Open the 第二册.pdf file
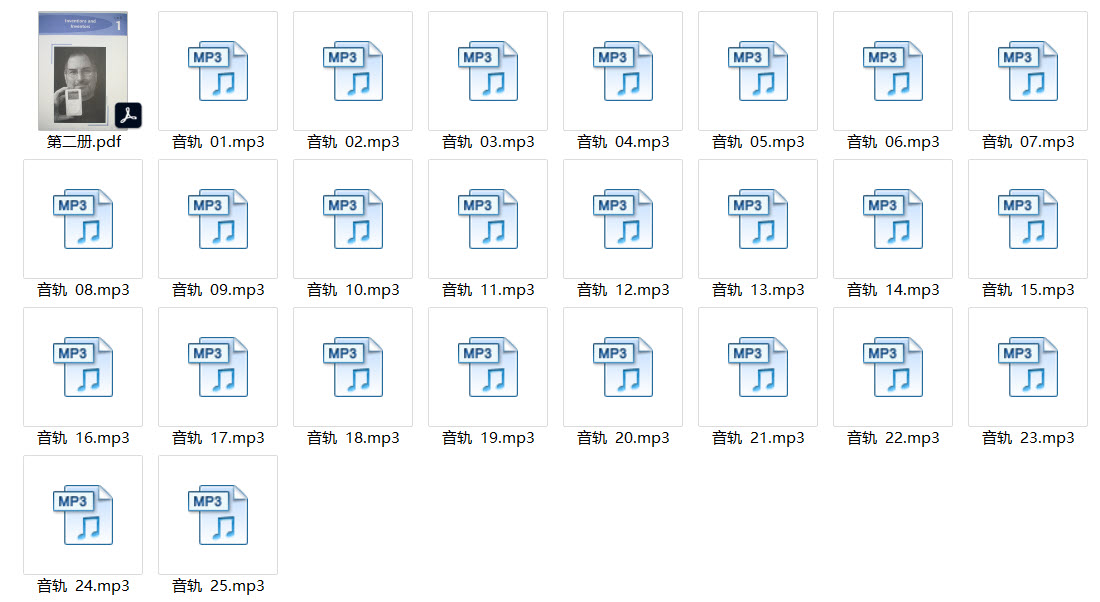Image resolution: width=1100 pixels, height=602 pixels. (x=83, y=72)
